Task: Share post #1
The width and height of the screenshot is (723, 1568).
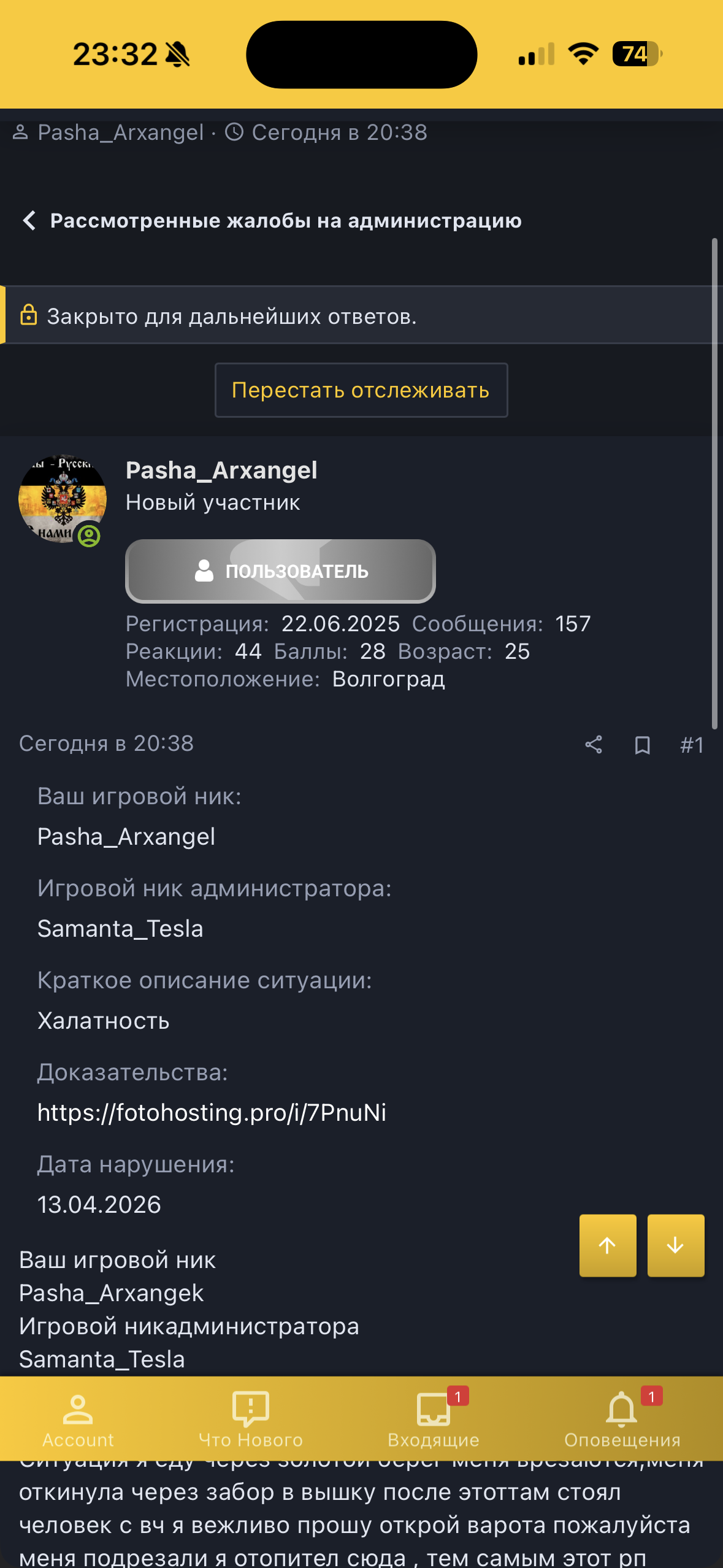Action: (x=593, y=745)
